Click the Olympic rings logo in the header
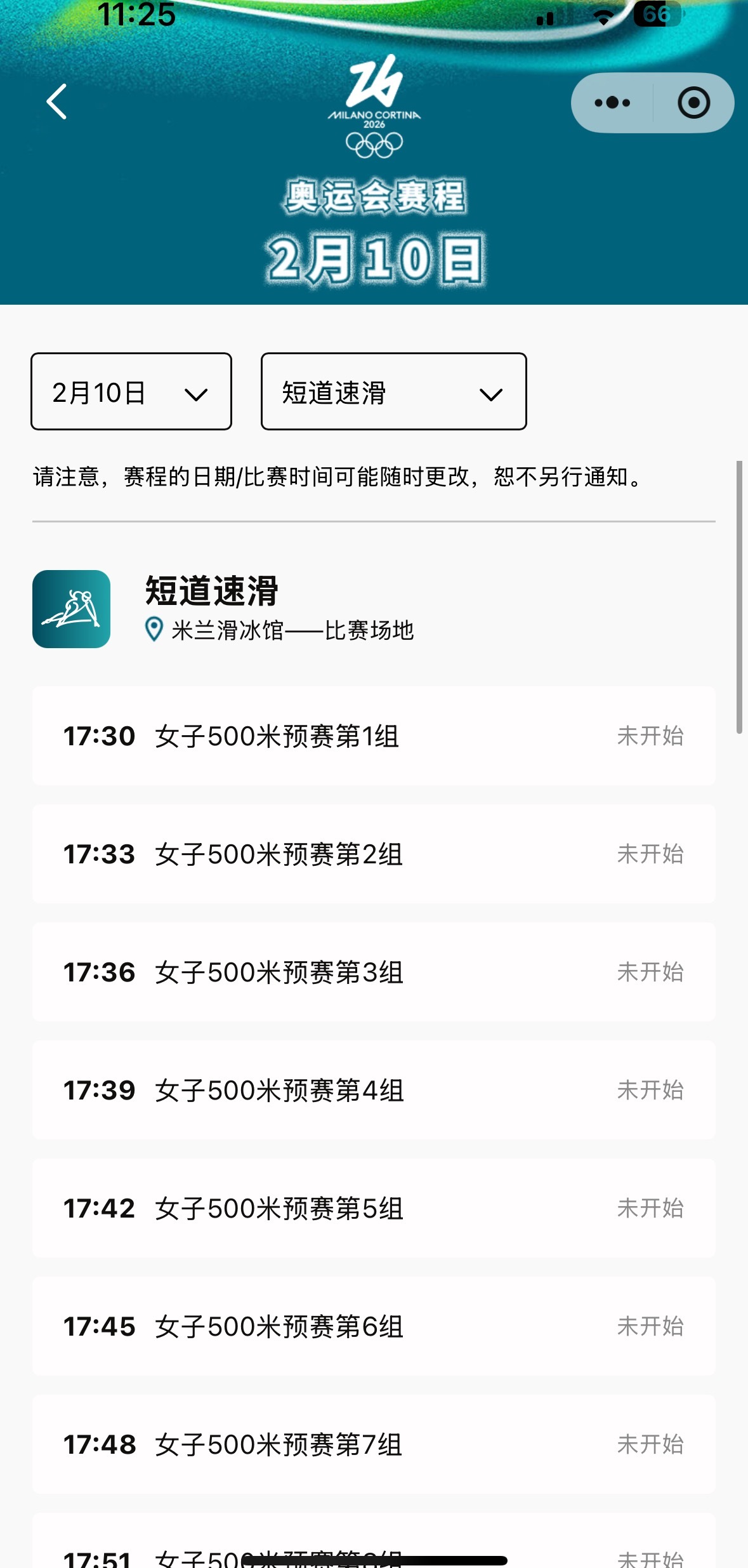The height and width of the screenshot is (1568, 748). 374,143
